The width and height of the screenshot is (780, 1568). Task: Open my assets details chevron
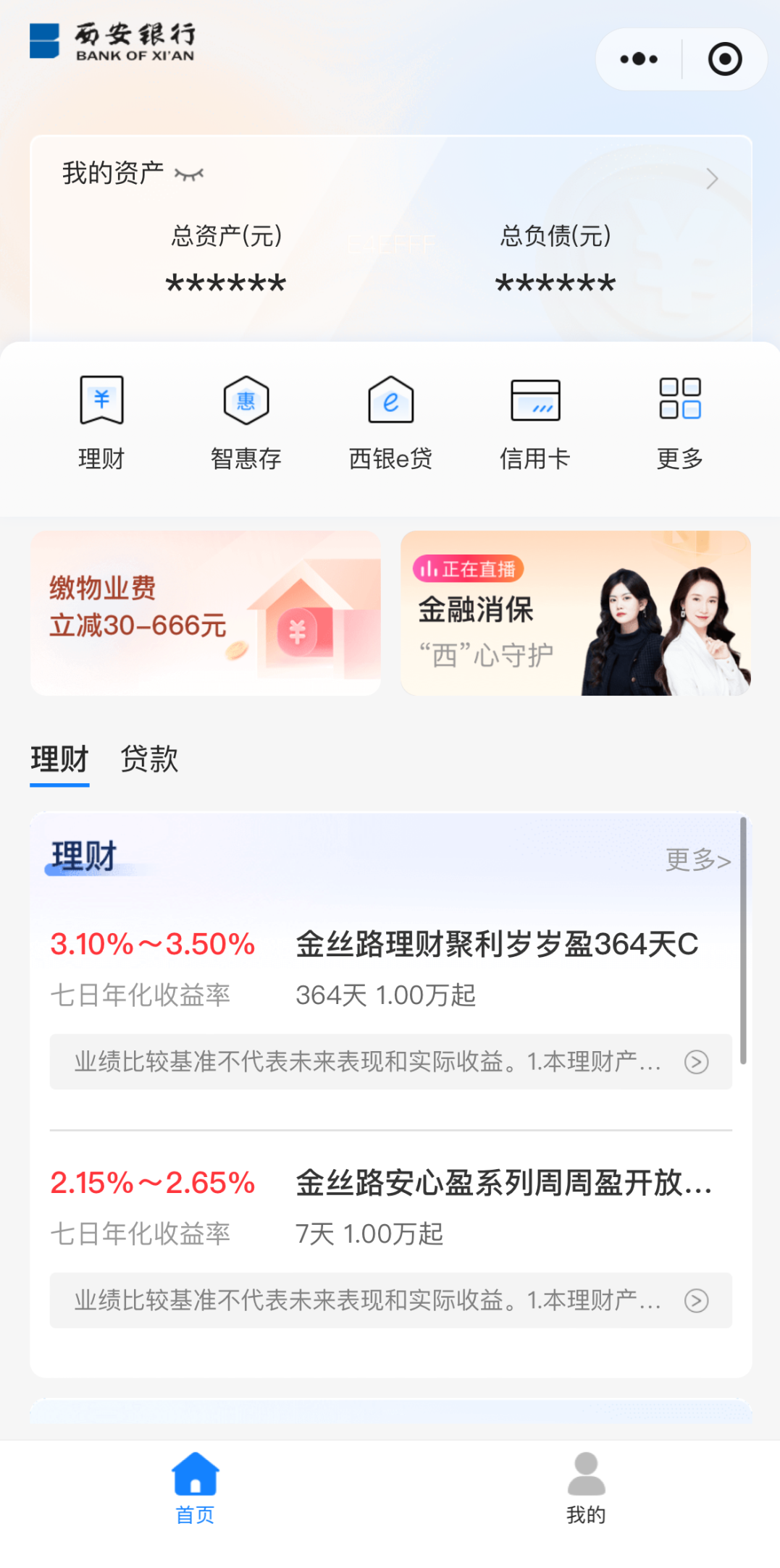(x=712, y=178)
